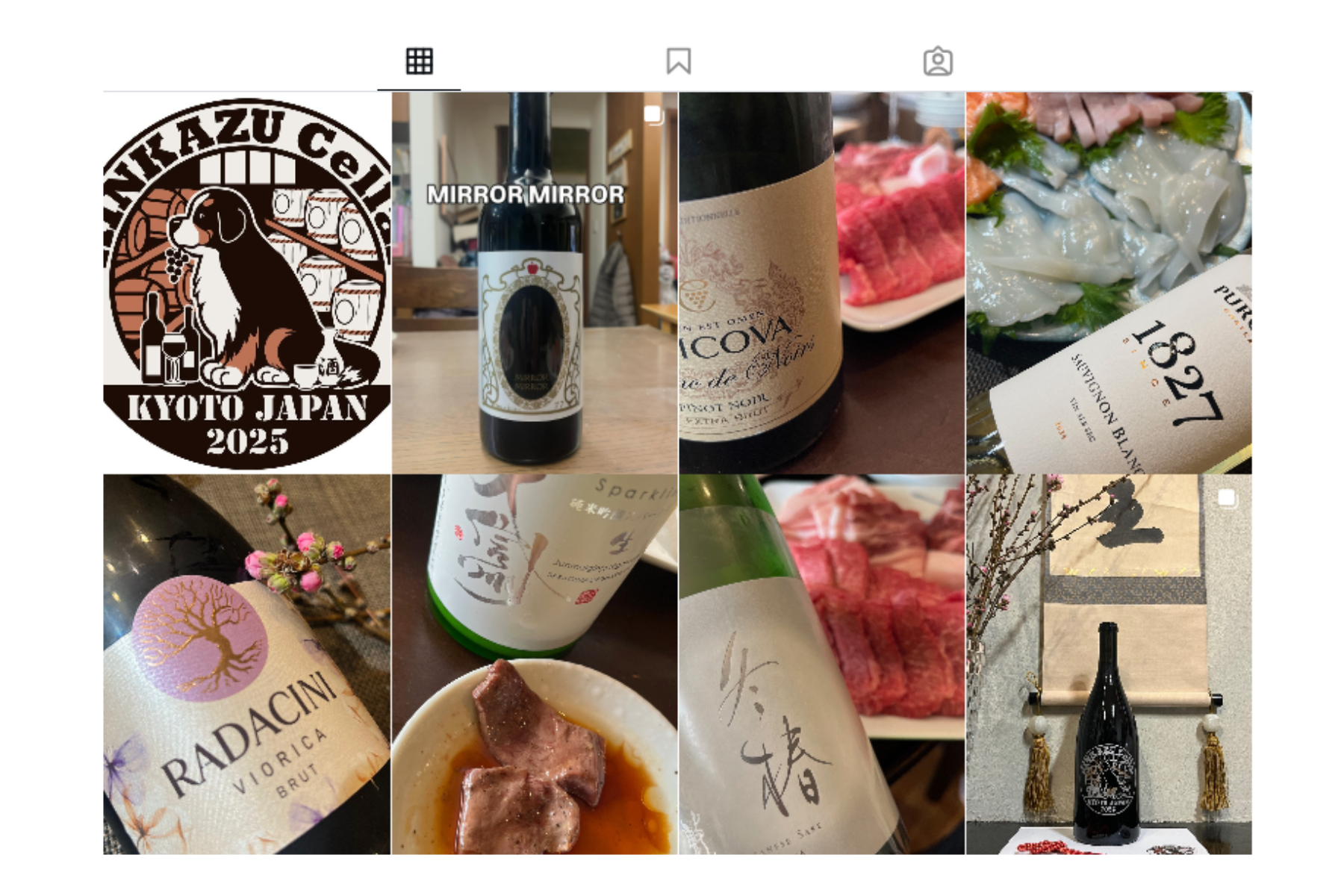Open the Kyoto Japan 2025 logo post
This screenshot has height=896, width=1344.
coord(247,283)
